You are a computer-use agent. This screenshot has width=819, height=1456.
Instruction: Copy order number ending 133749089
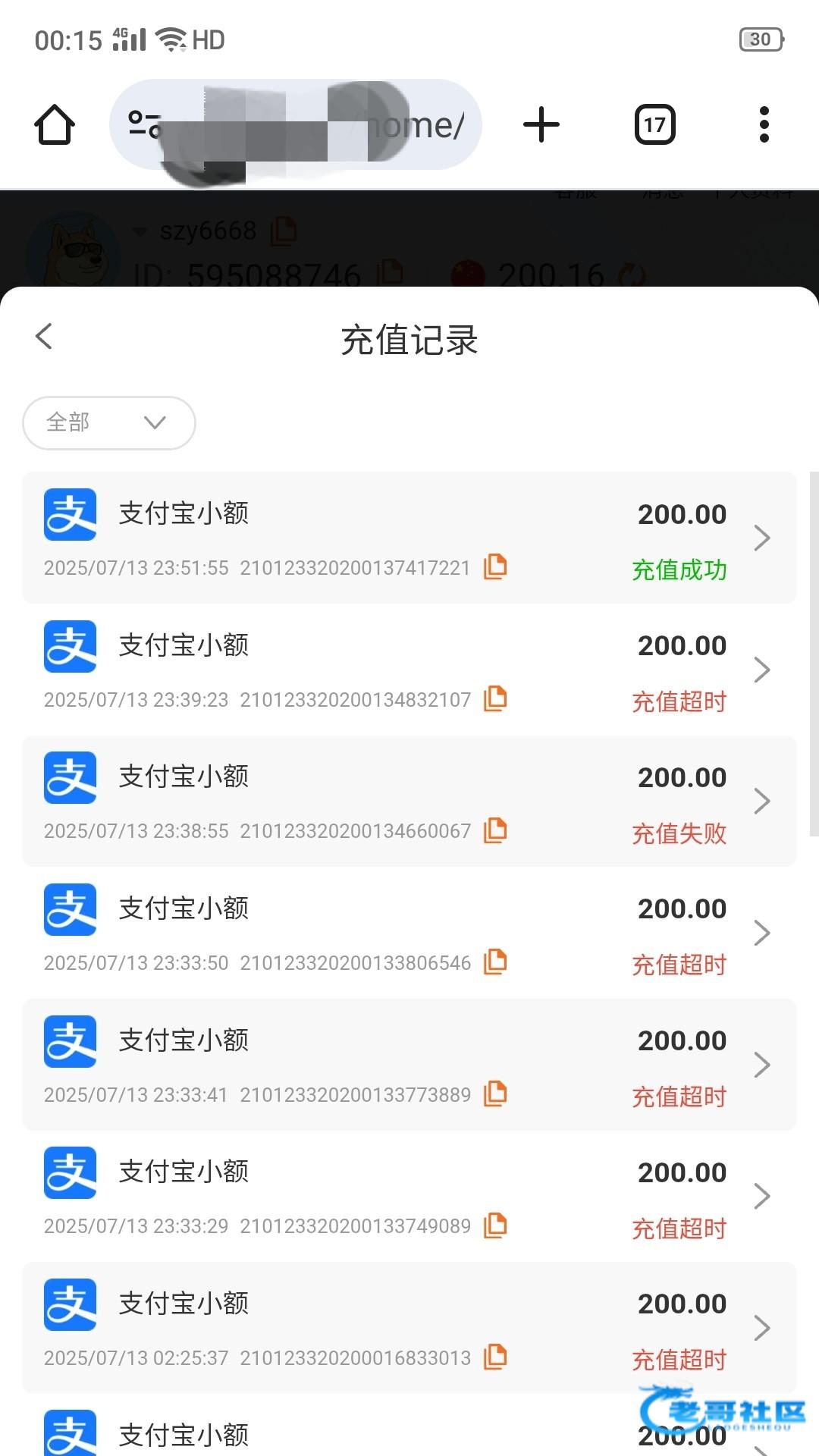495,1225
